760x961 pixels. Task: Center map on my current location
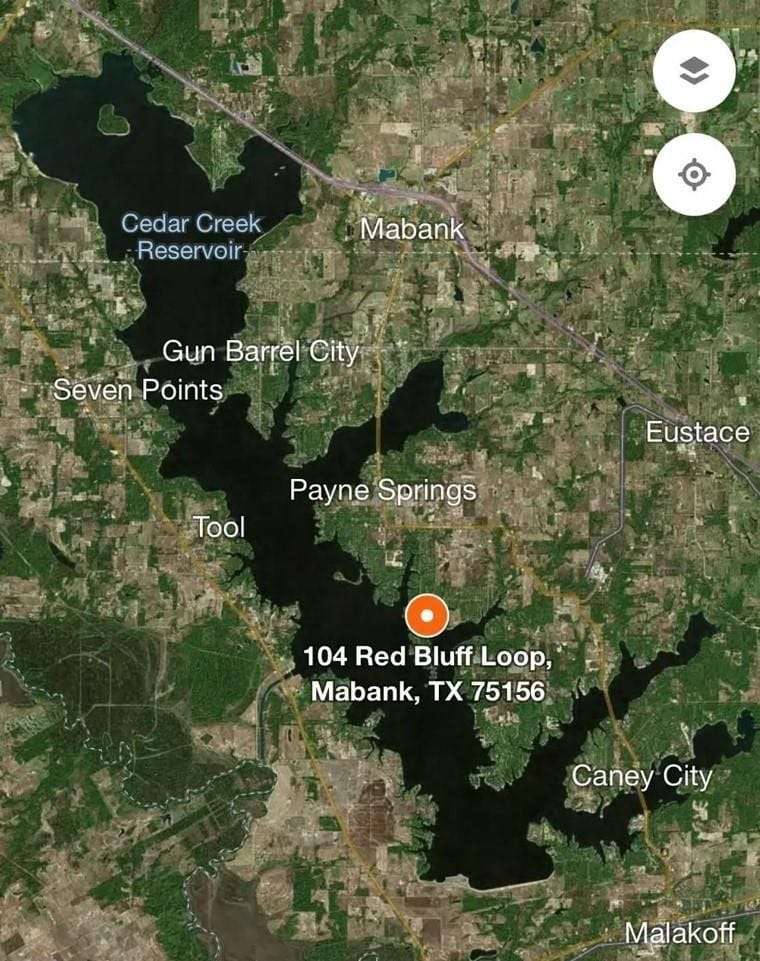[694, 175]
